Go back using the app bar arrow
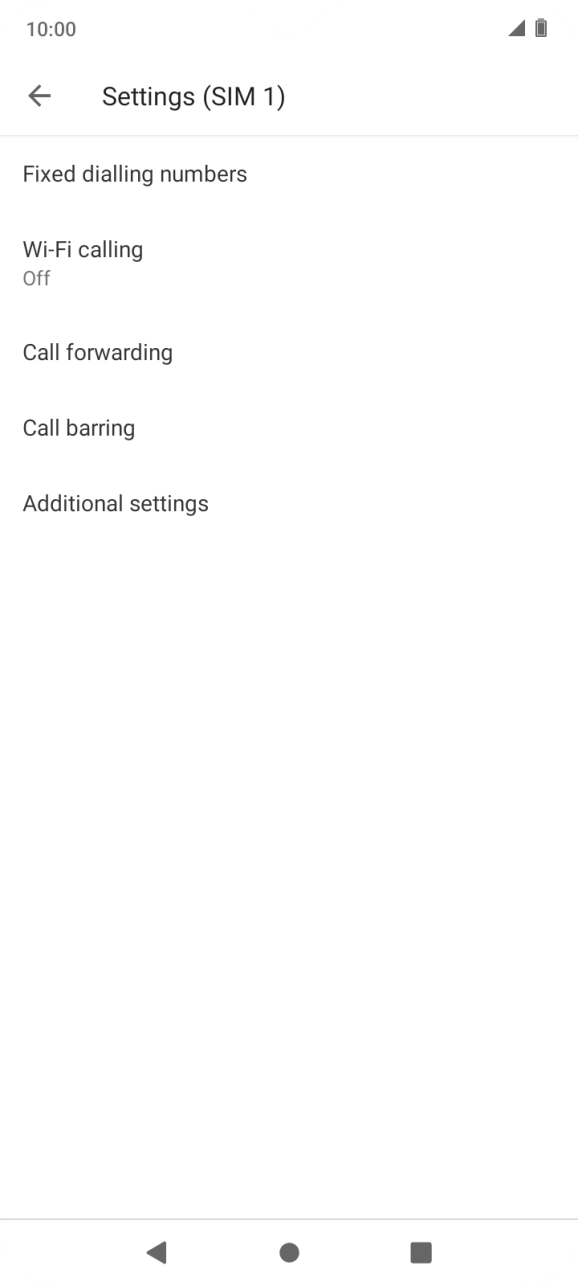The image size is (578, 1286). coord(39,96)
